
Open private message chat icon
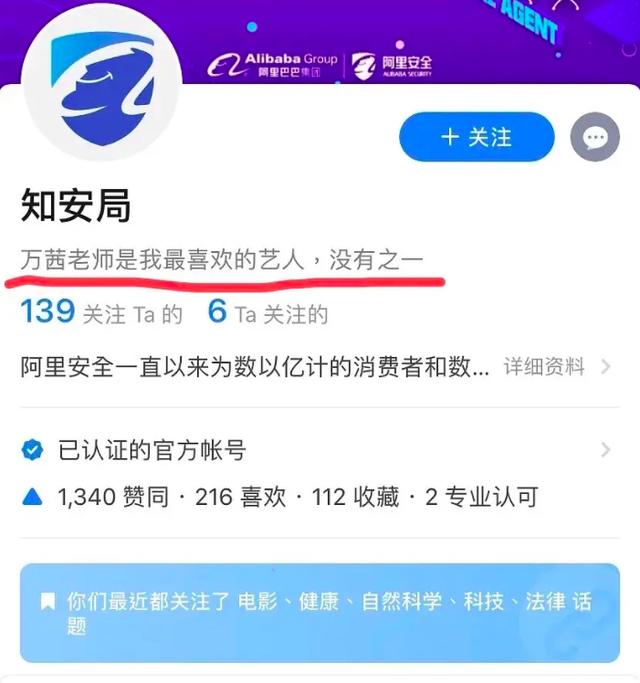click(594, 137)
